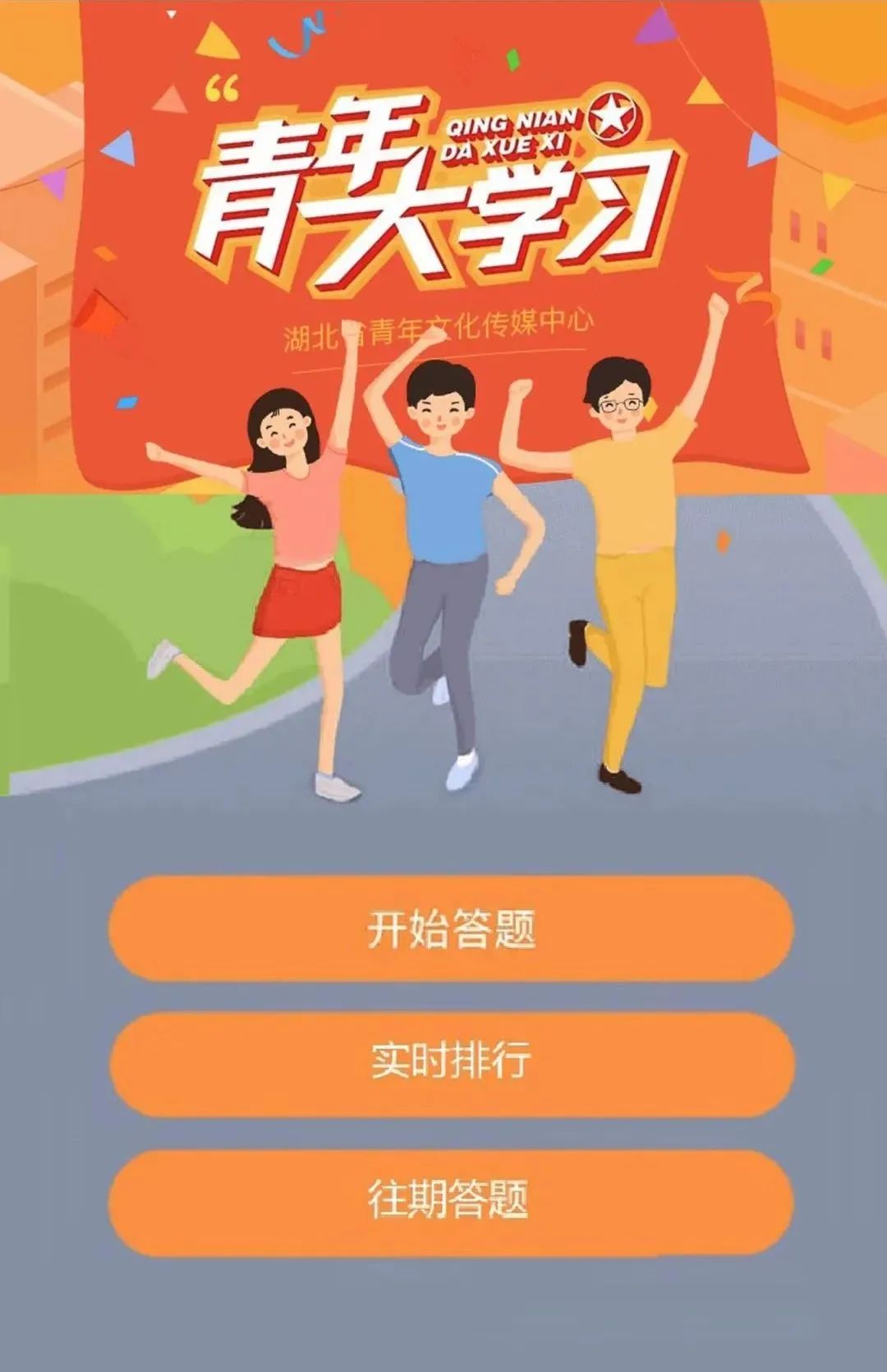
Task: Click the blue streamer near the top
Action: click(296, 37)
